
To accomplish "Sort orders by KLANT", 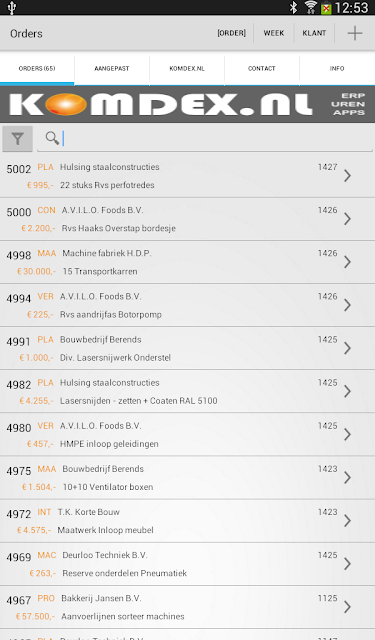I will pos(314,33).
